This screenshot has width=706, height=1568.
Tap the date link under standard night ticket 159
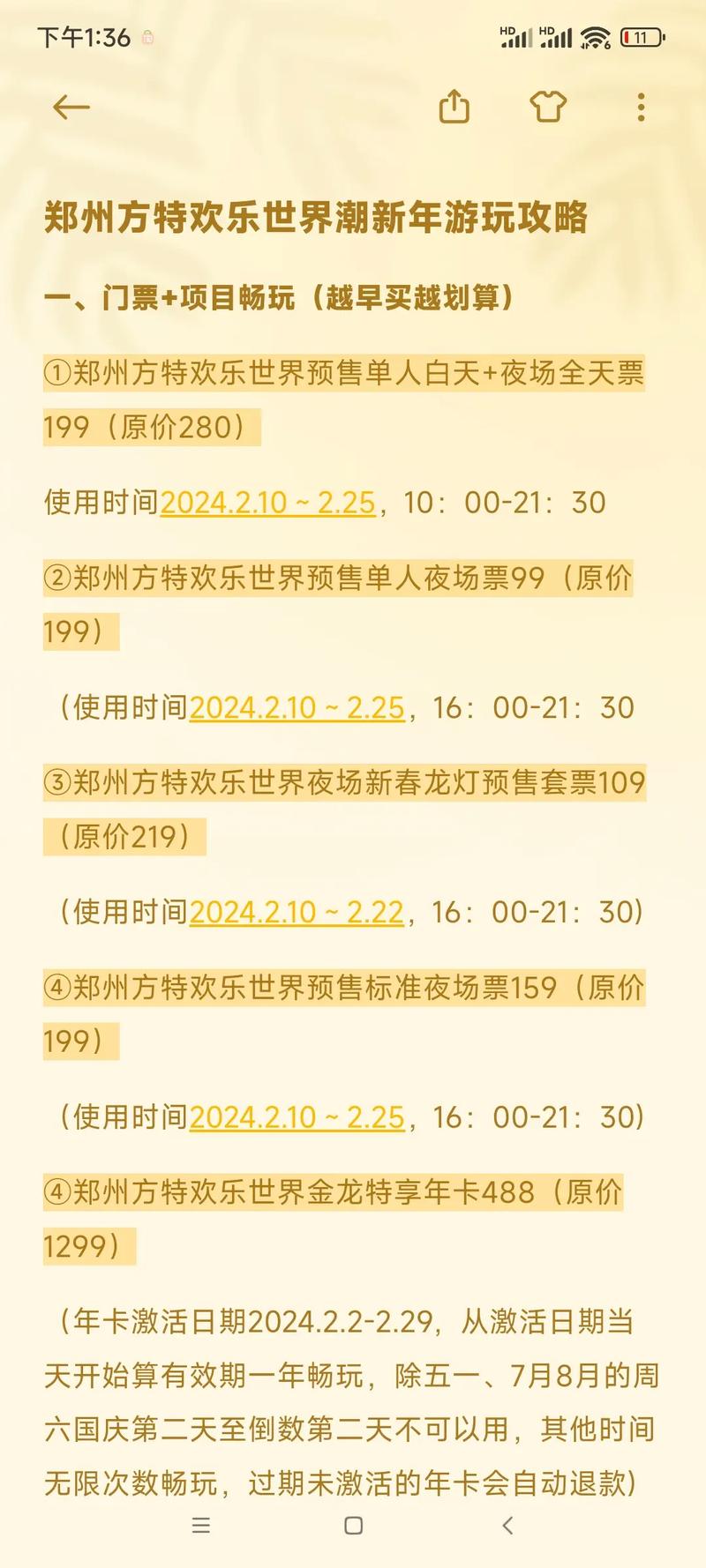point(298,1116)
